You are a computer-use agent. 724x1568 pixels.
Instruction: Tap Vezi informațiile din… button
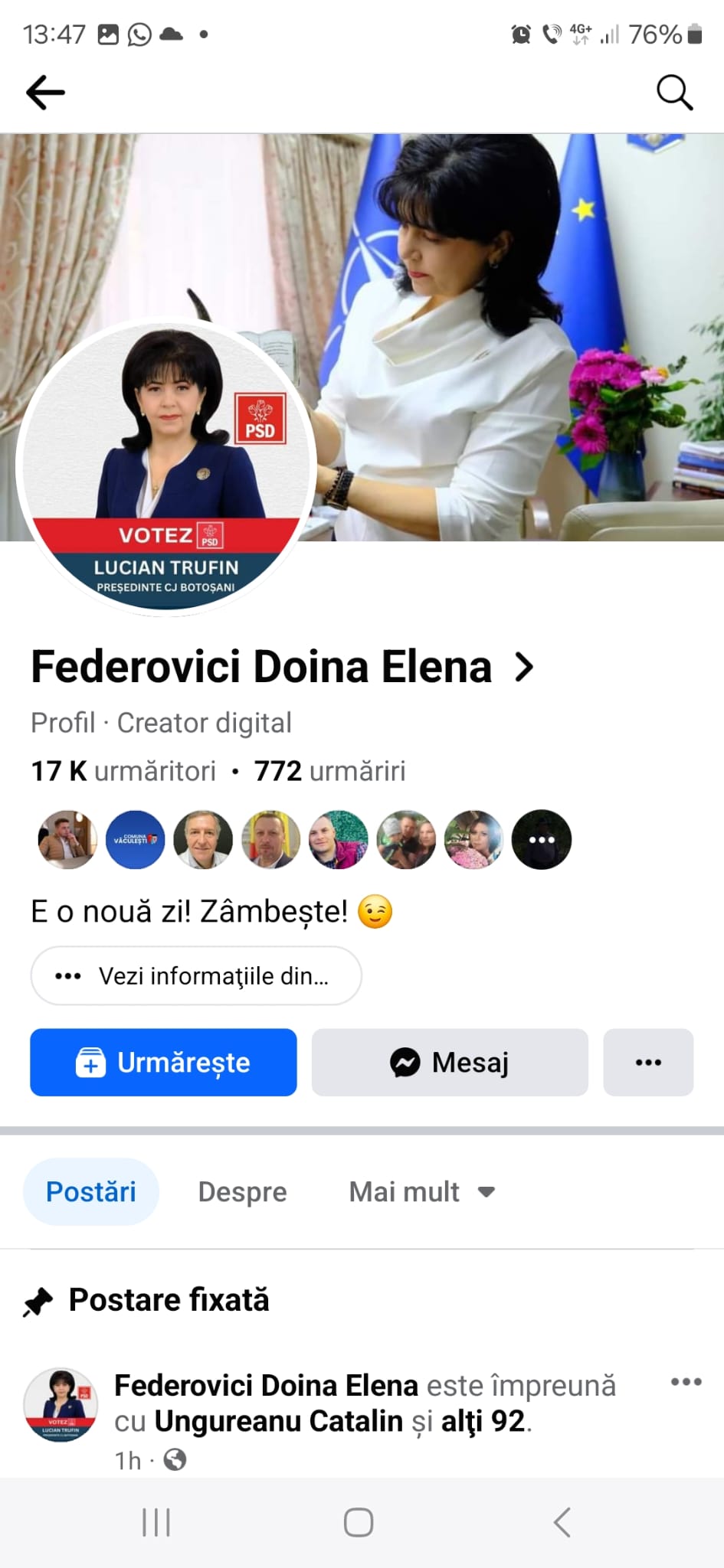point(196,976)
